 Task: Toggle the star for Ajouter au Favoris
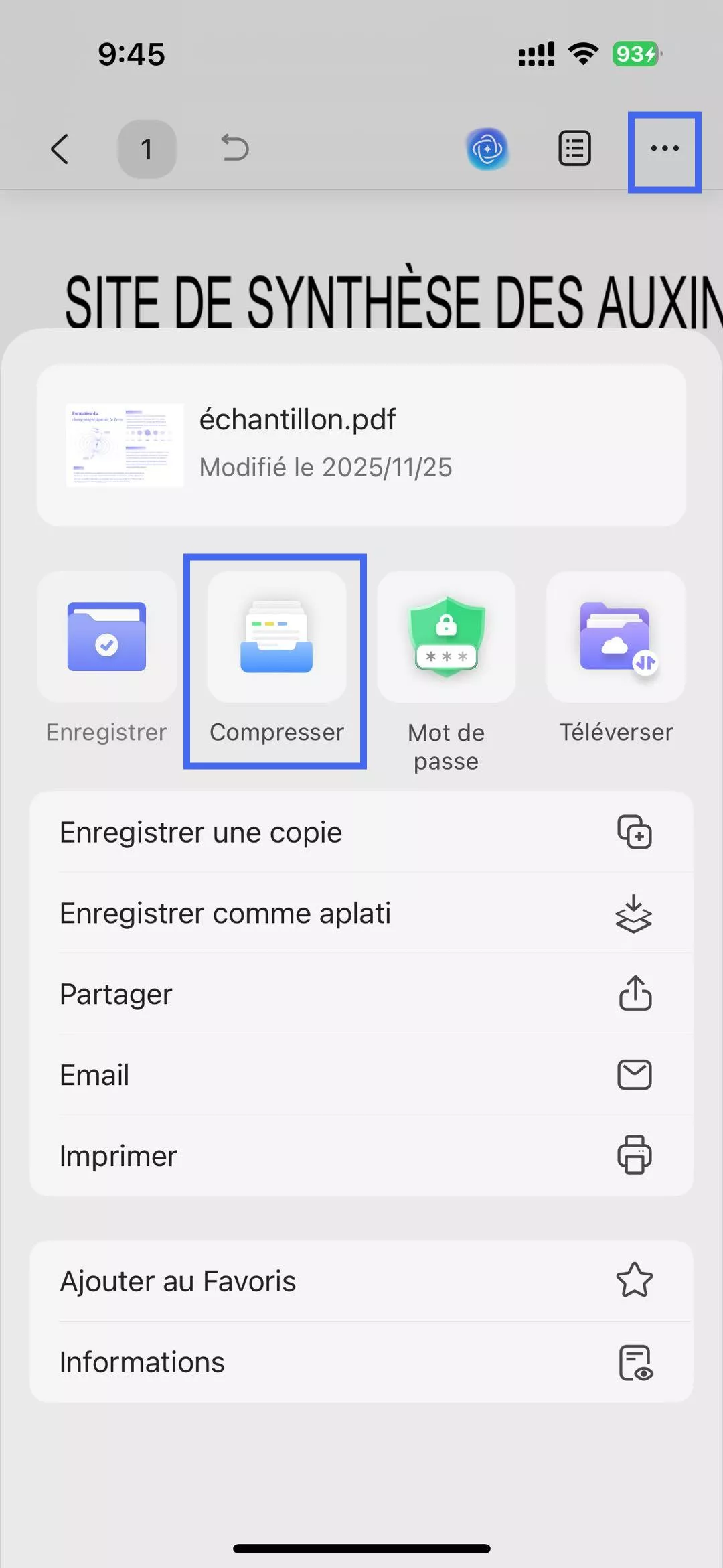point(635,1281)
